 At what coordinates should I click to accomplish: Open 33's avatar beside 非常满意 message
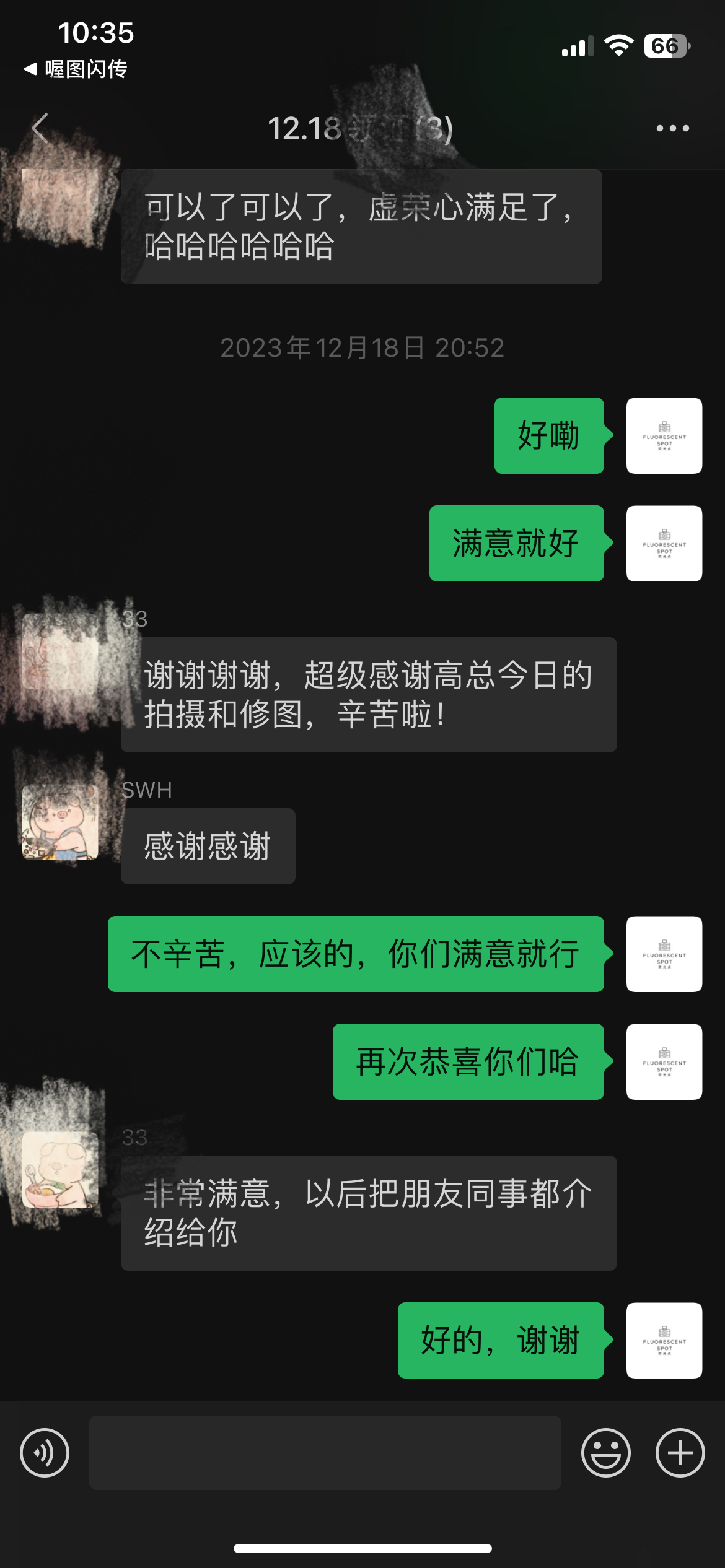coord(60,1170)
